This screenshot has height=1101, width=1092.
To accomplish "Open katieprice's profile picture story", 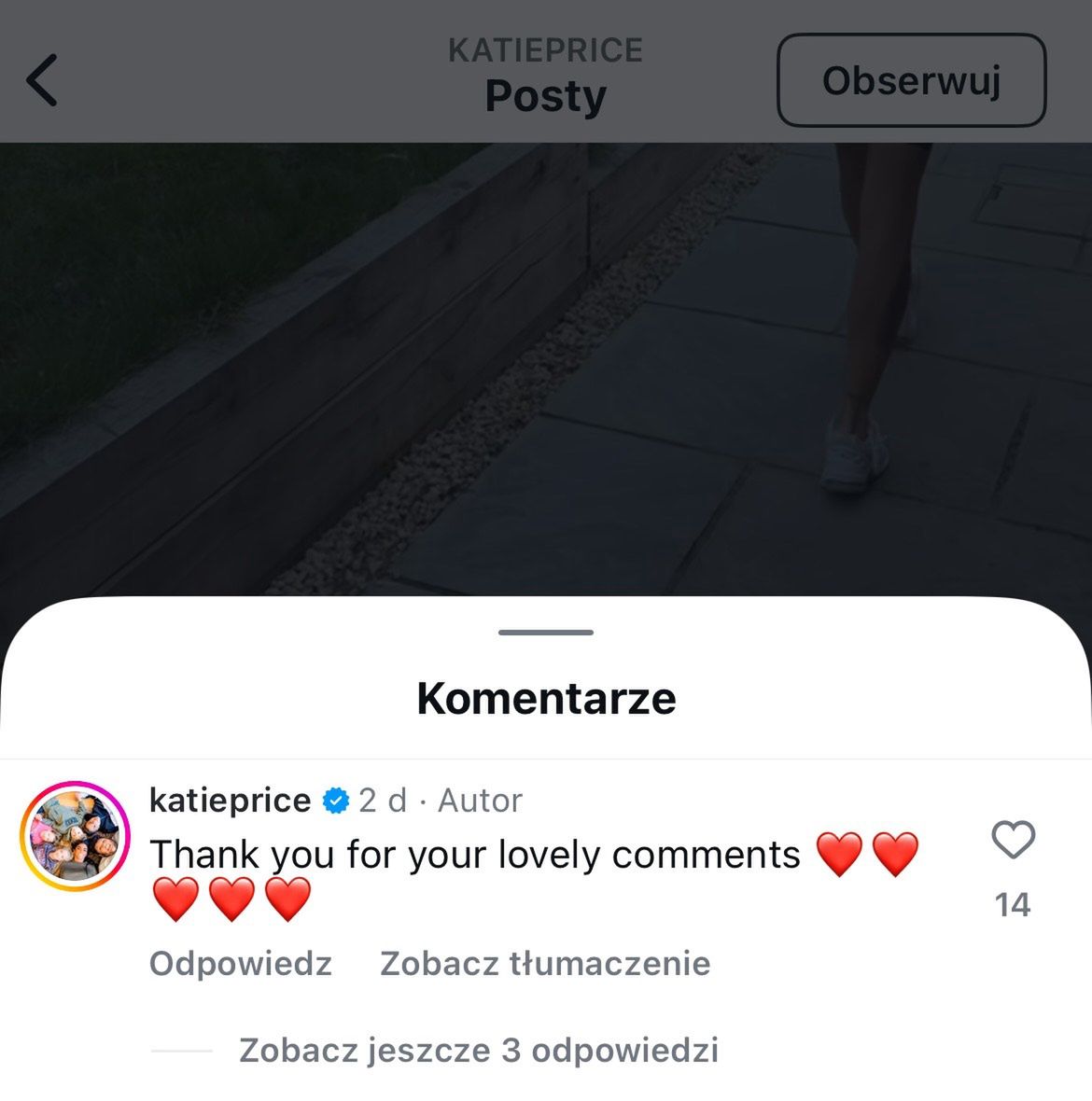I will [76, 835].
